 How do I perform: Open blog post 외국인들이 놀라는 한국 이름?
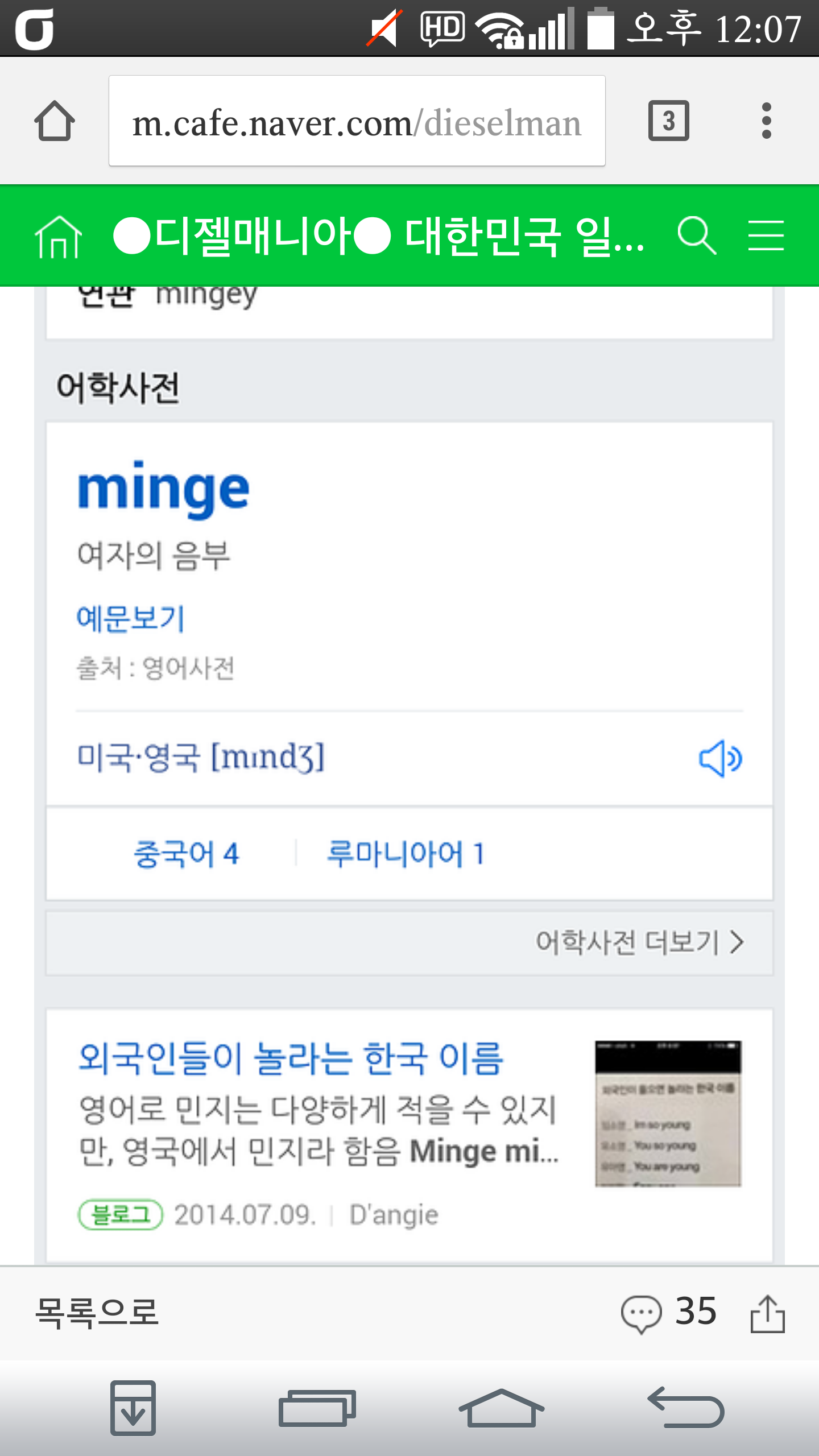coord(291,1059)
